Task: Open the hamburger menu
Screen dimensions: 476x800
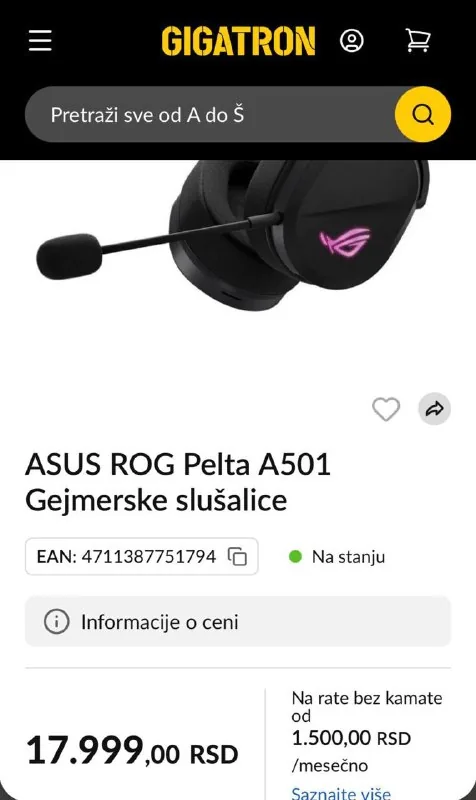Action: [x=40, y=40]
